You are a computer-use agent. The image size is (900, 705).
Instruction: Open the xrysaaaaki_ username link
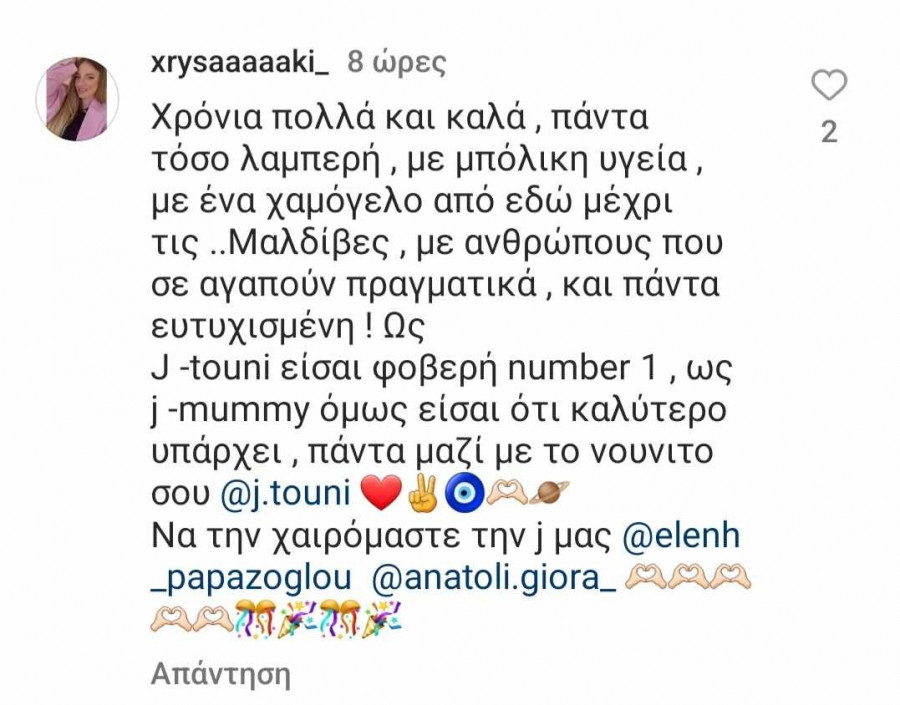tap(239, 63)
